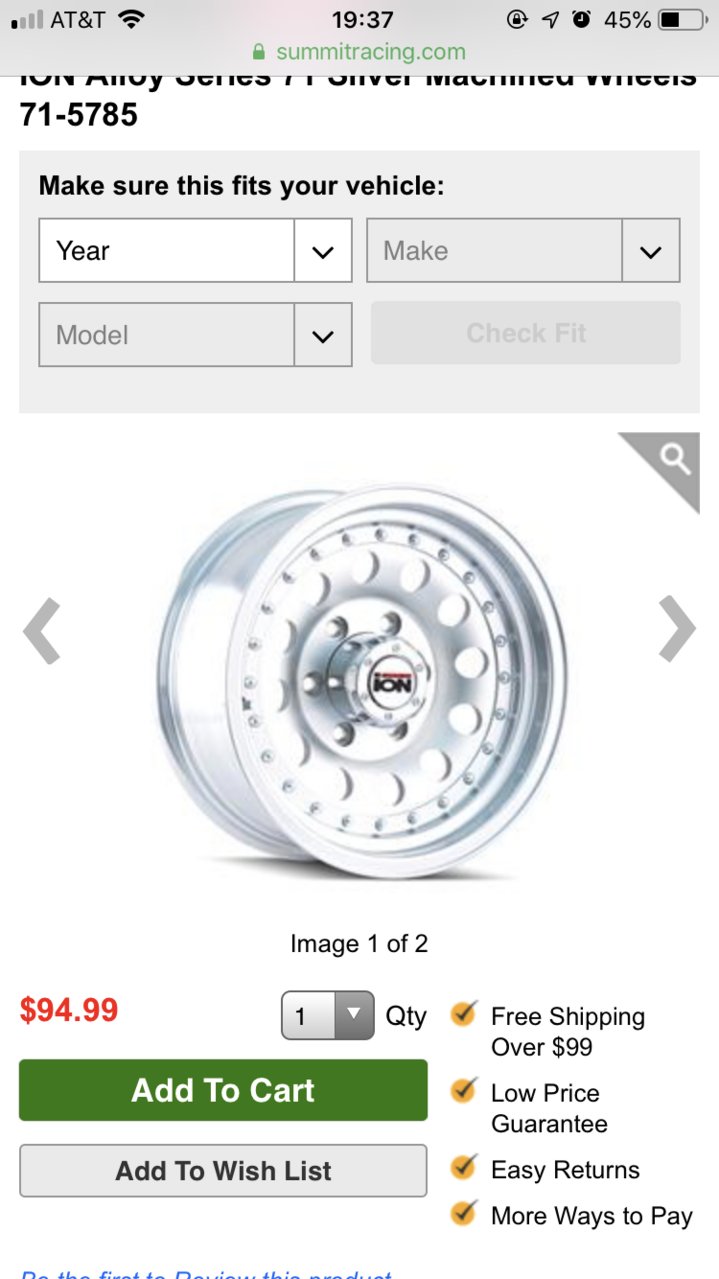Viewport: 719px width, 1279px height.
Task: Add the wheel to Wish List
Action: [223, 1171]
